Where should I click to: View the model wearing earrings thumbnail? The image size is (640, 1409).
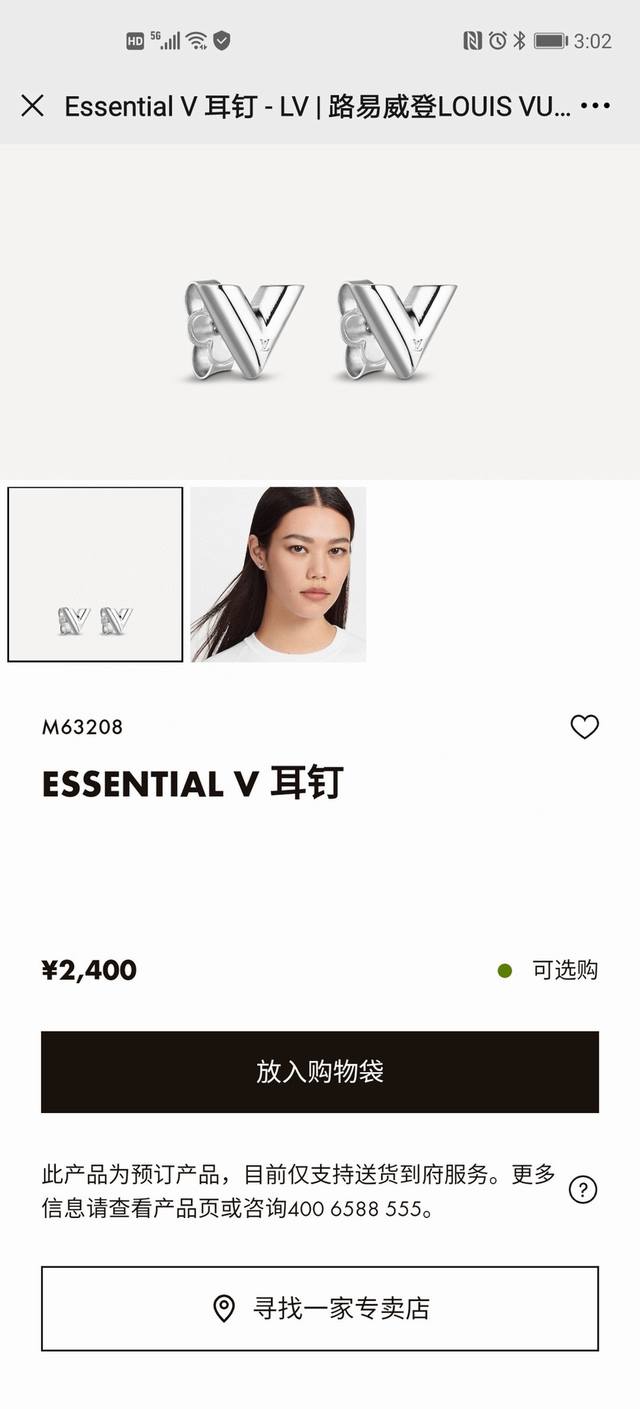pyautogui.click(x=278, y=575)
